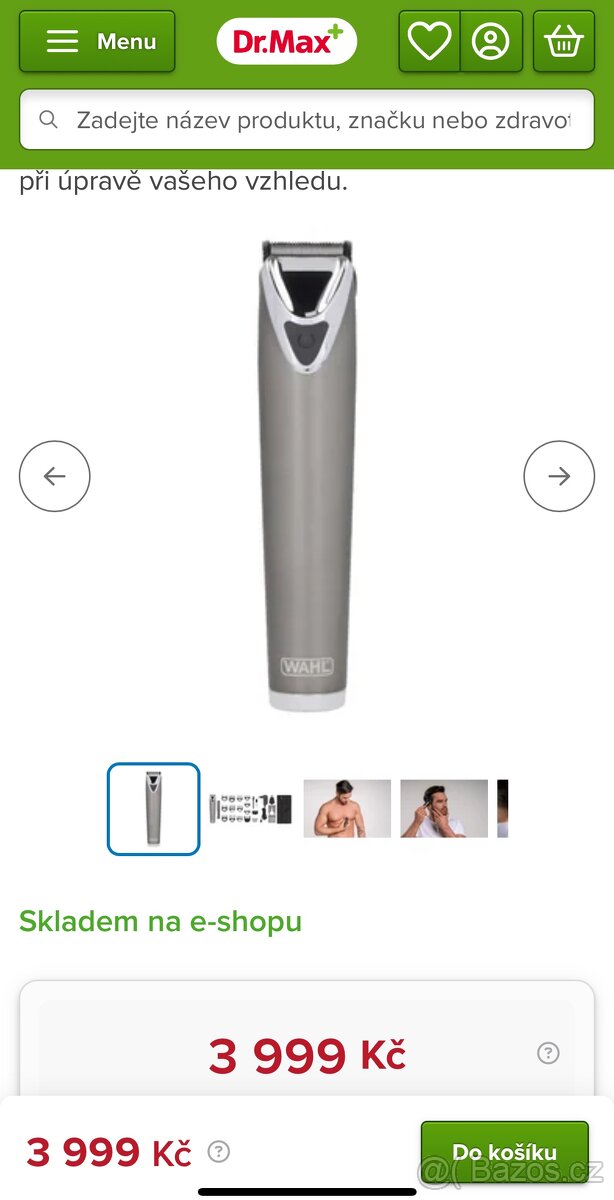Viewport: 614px width, 1200px height.
Task: Open the user account icon
Action: 491,41
